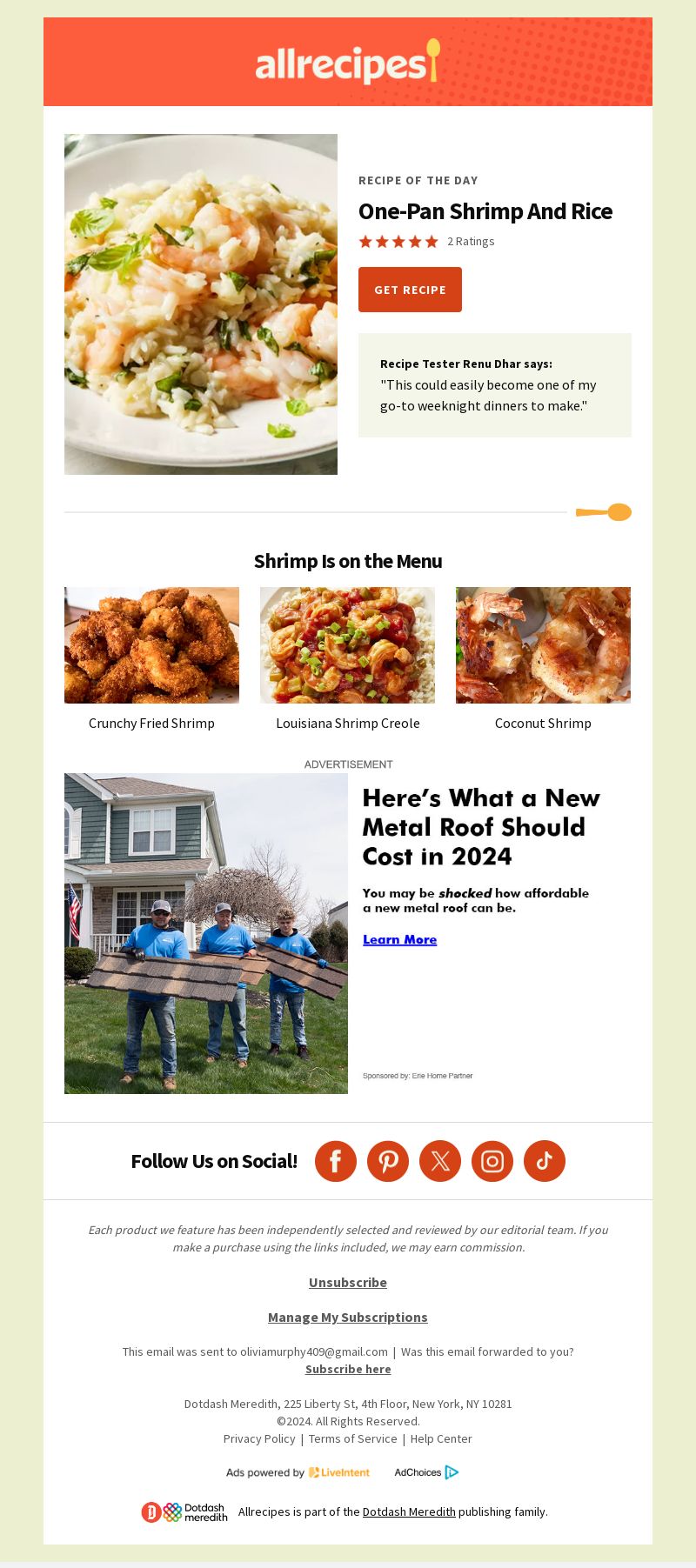Image resolution: width=696 pixels, height=1568 pixels.
Task: Visit Allrecipes on Pinterest
Action: coord(388,1161)
